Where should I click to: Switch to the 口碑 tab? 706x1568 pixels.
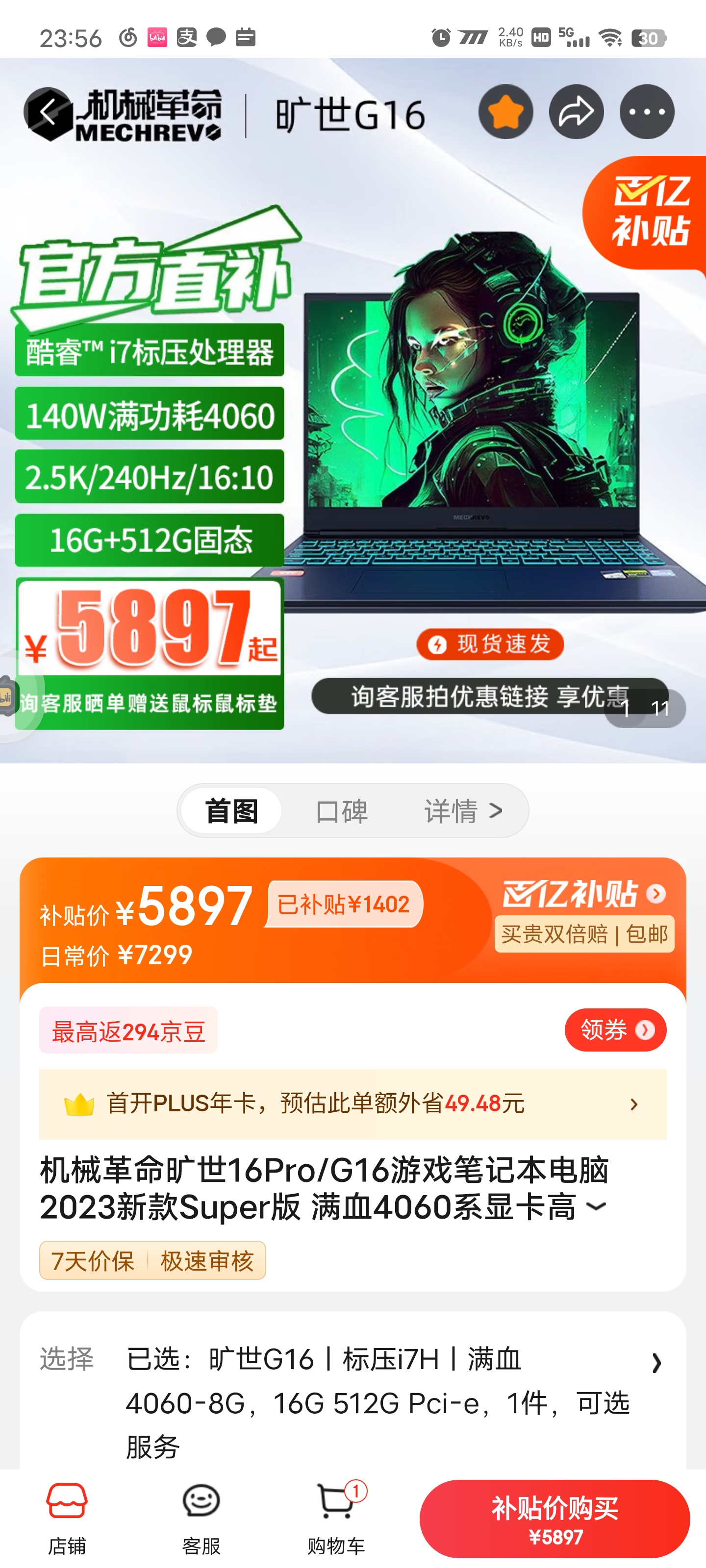coord(341,811)
